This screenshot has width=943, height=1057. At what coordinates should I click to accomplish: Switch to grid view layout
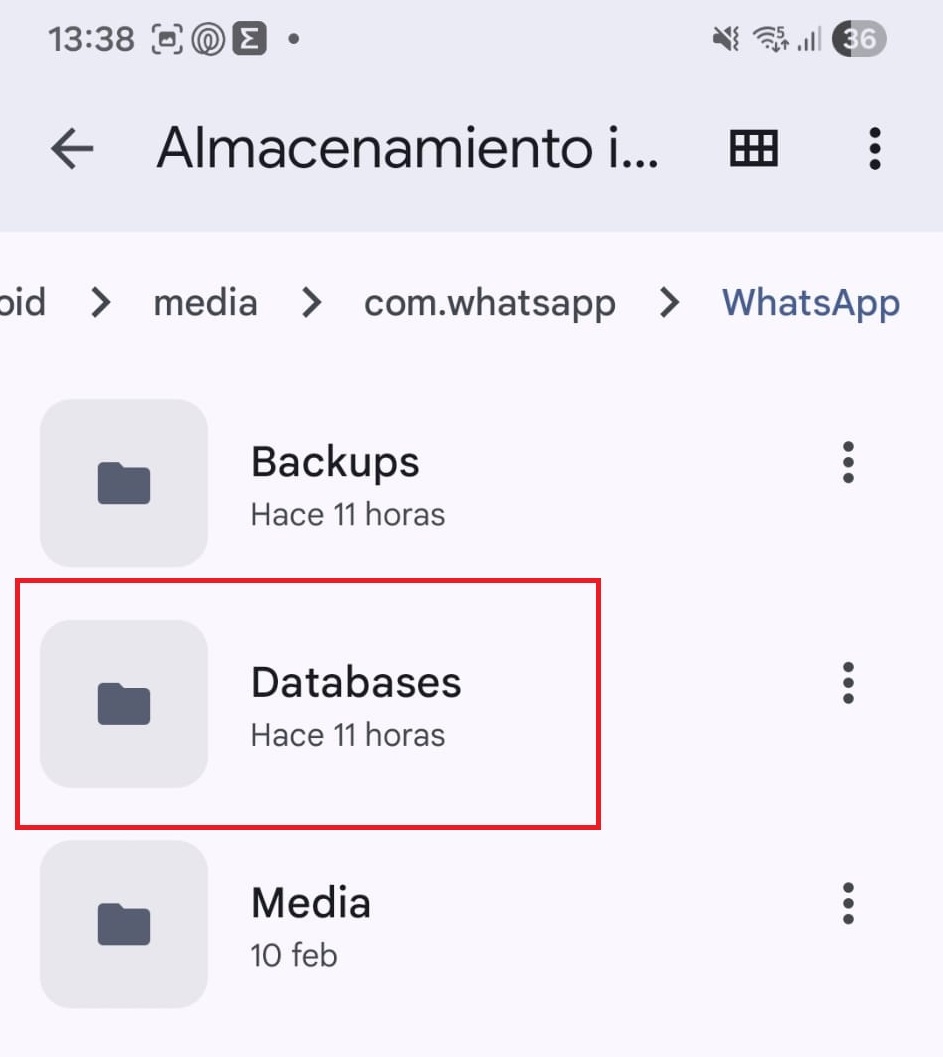(753, 150)
